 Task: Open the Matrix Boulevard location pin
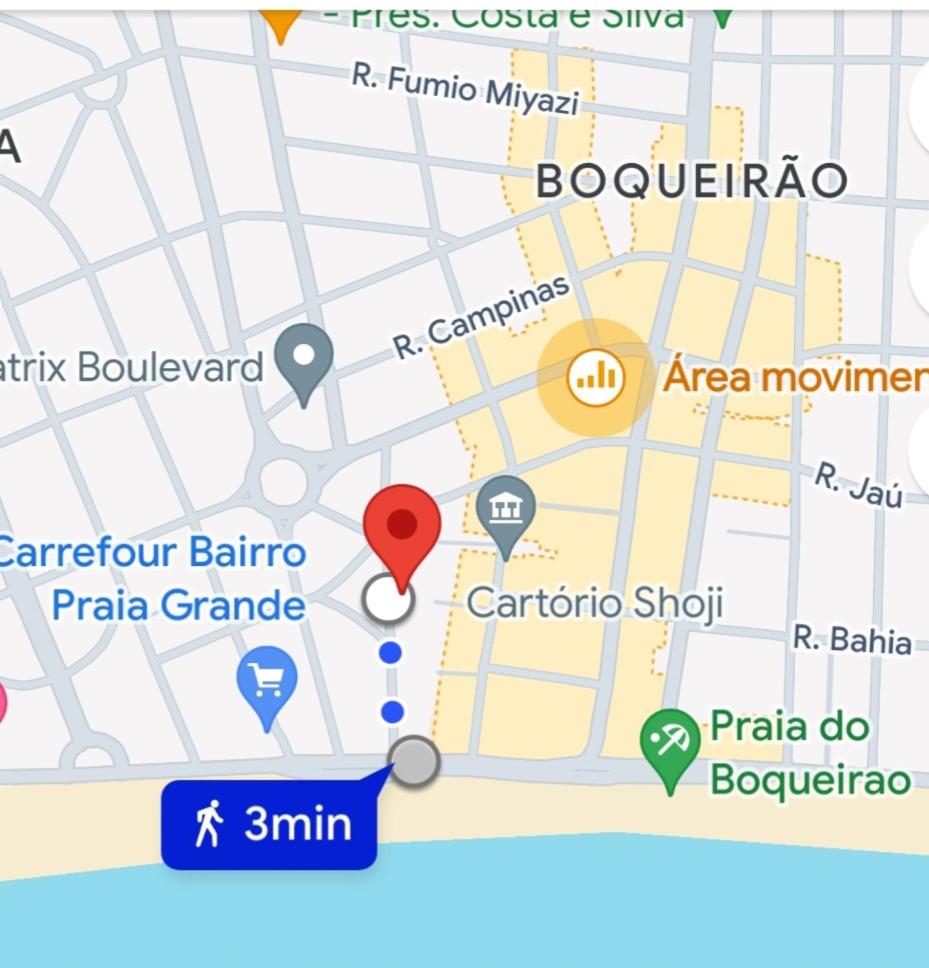(x=304, y=358)
